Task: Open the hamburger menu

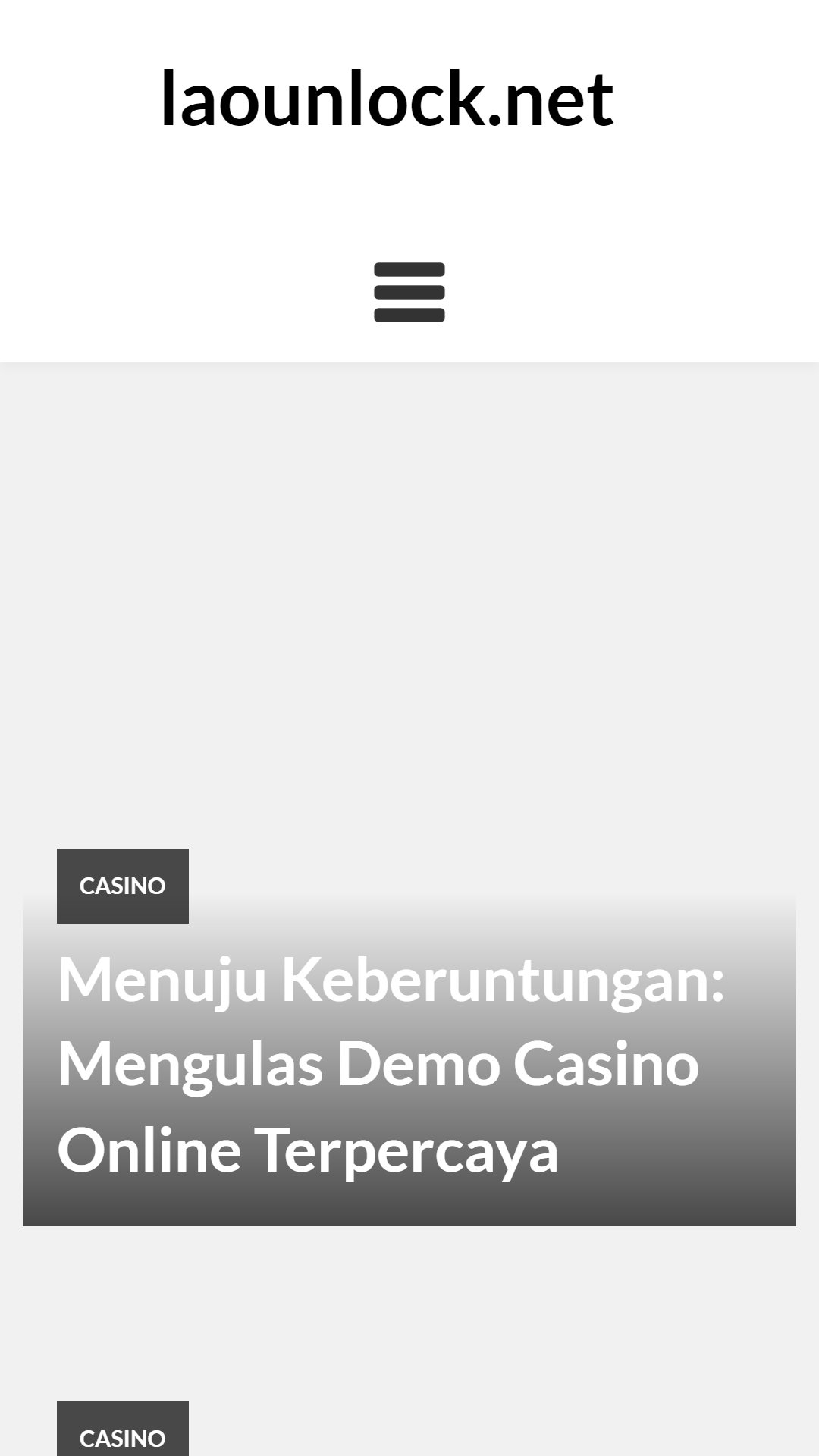Action: pyautogui.click(x=409, y=293)
